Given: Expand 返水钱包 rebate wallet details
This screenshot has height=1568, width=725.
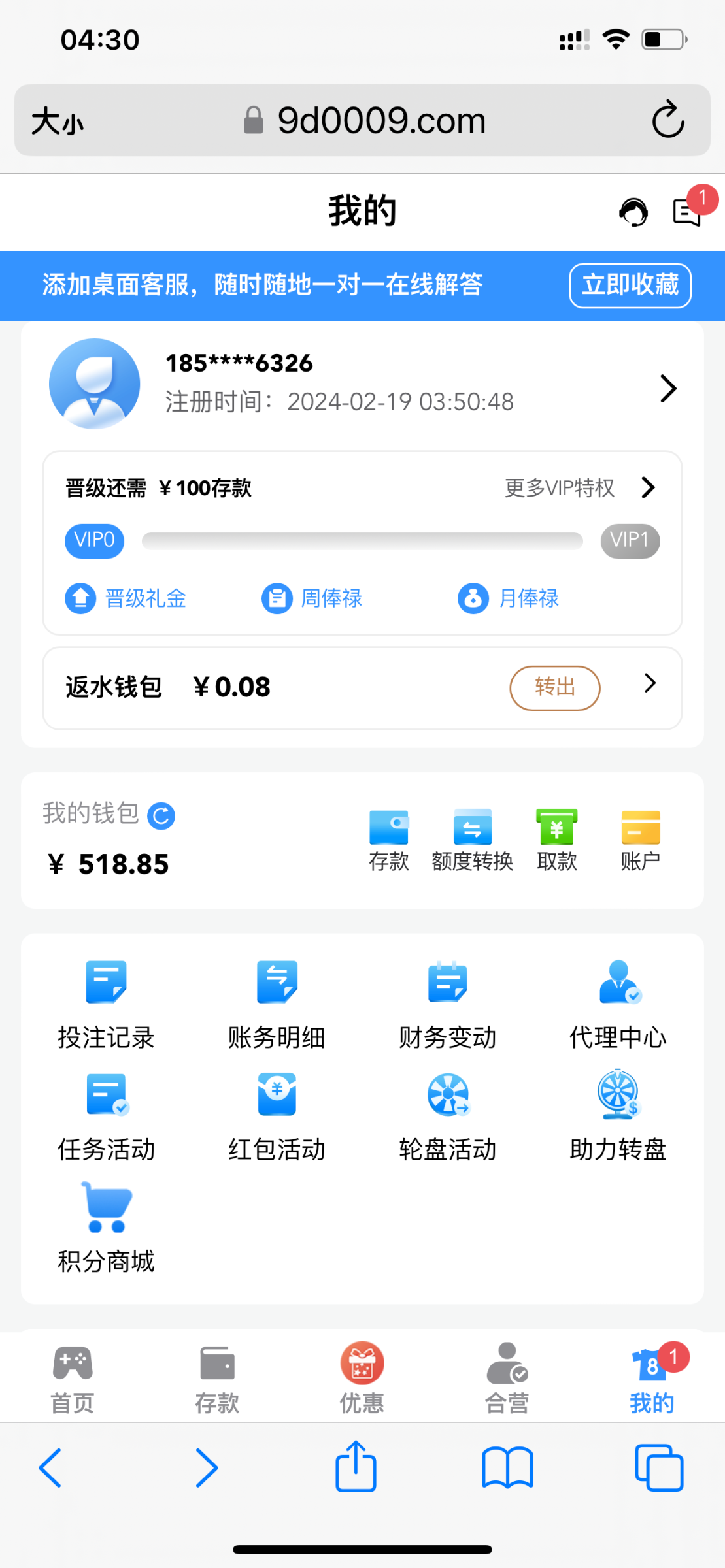Looking at the screenshot, I should pos(650,683).
